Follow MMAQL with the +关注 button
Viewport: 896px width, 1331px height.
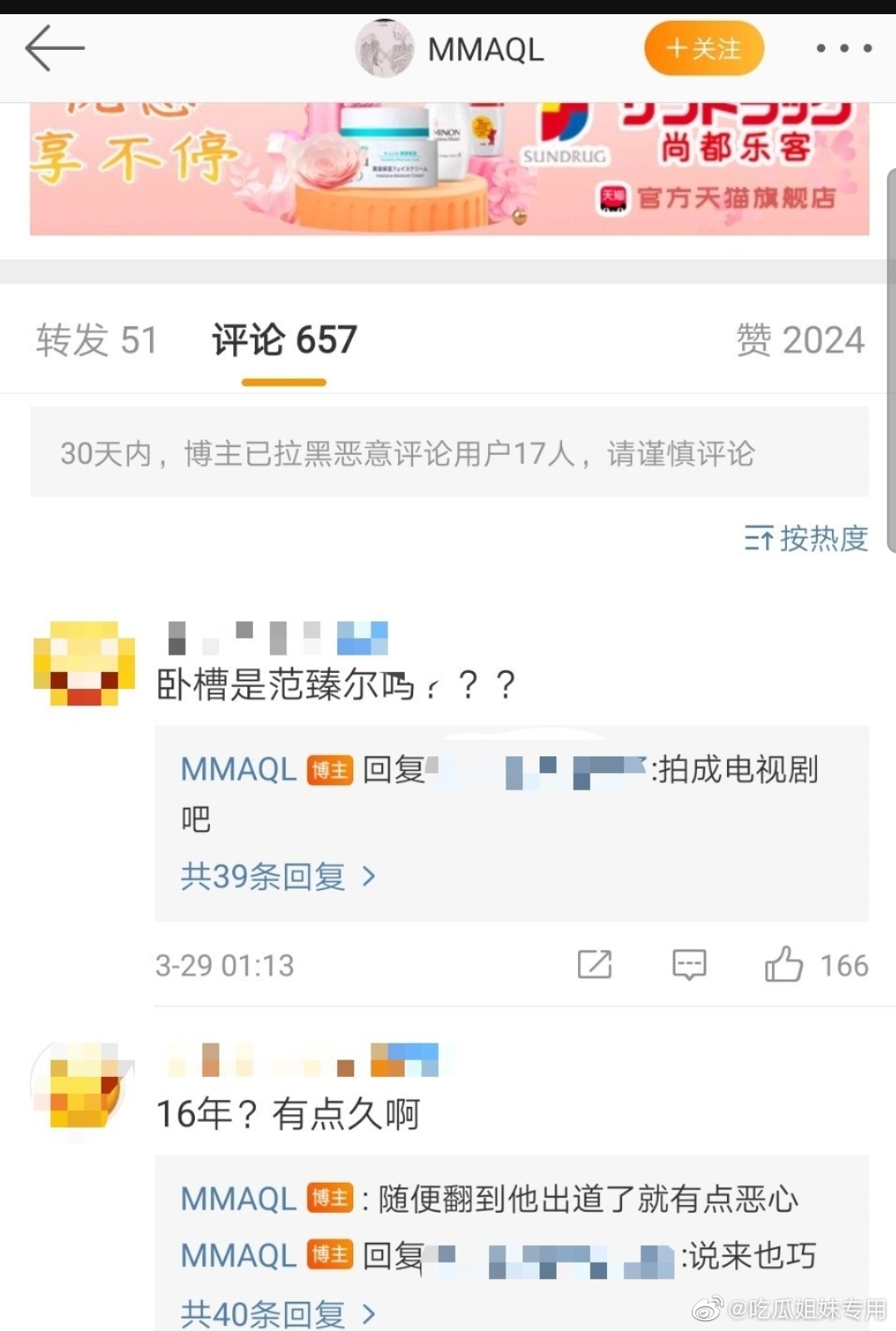point(704,49)
